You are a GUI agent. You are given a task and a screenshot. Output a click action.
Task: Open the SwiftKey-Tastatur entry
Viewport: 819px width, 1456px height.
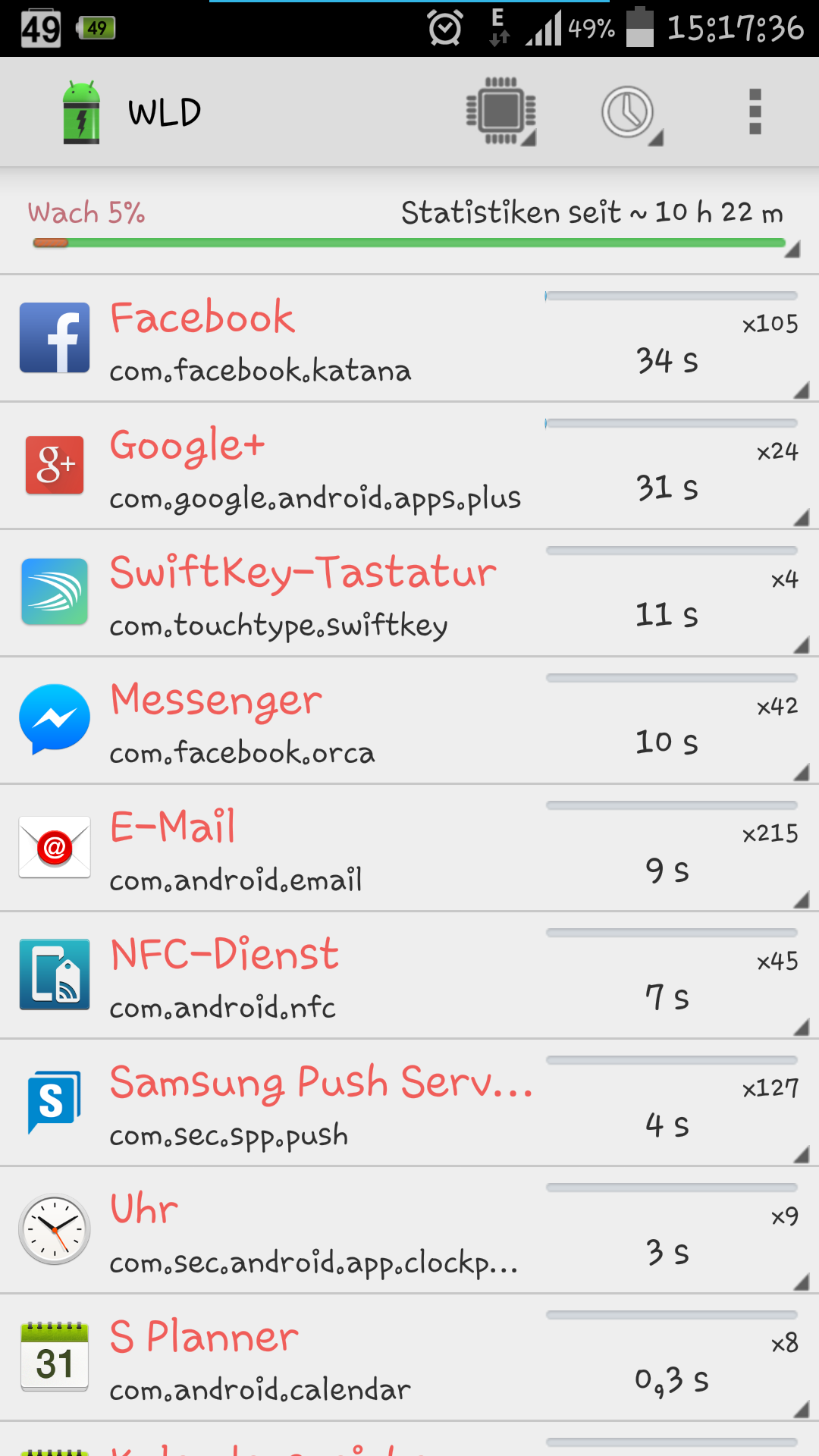pos(409,593)
